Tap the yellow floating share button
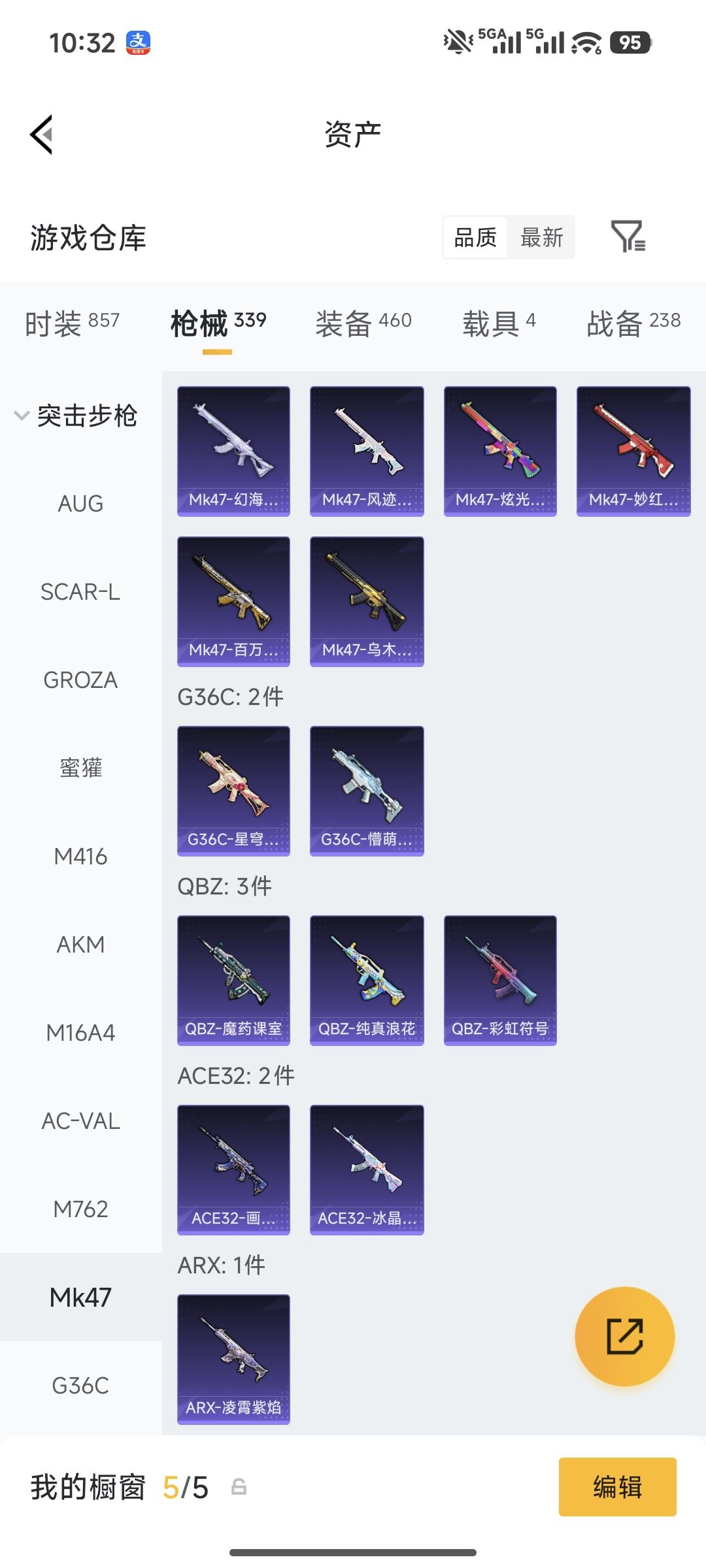 [624, 1336]
